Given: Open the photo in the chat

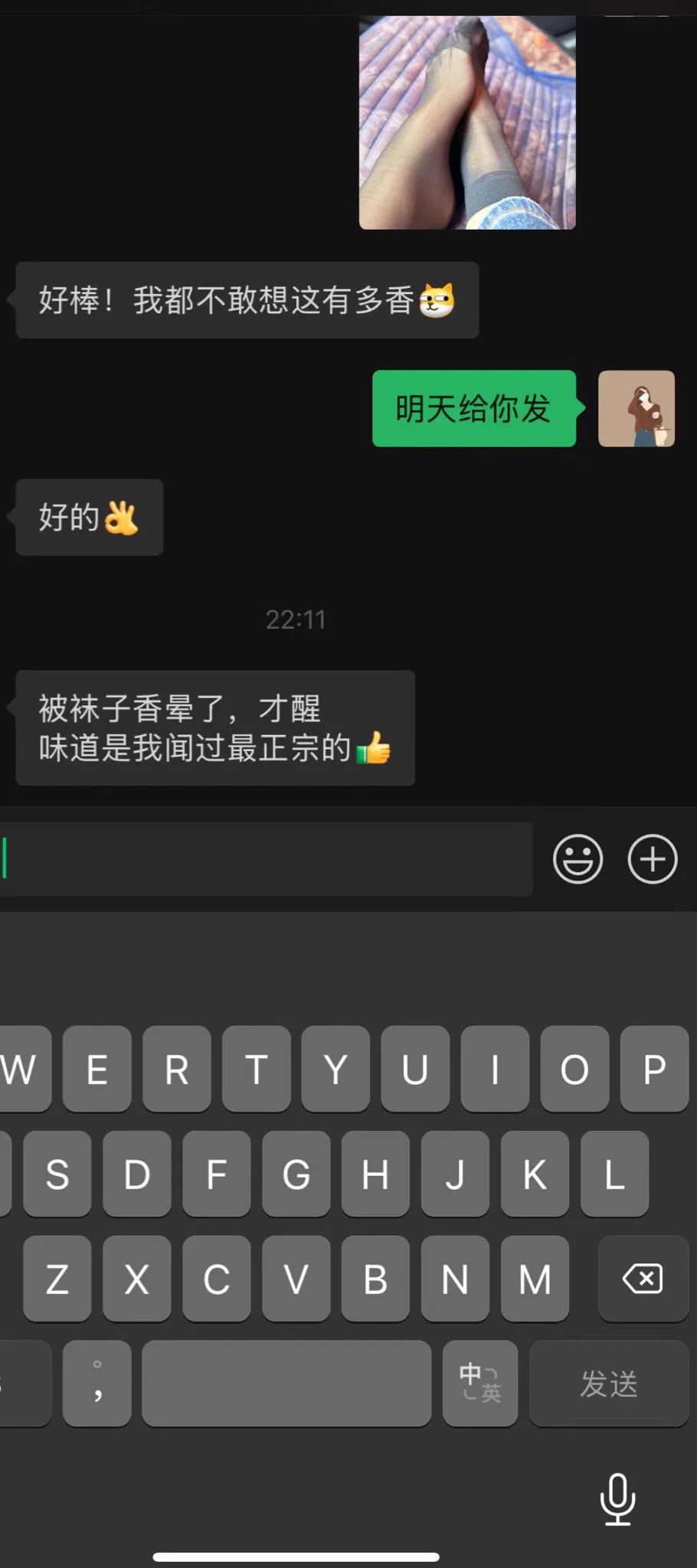Looking at the screenshot, I should click(467, 122).
